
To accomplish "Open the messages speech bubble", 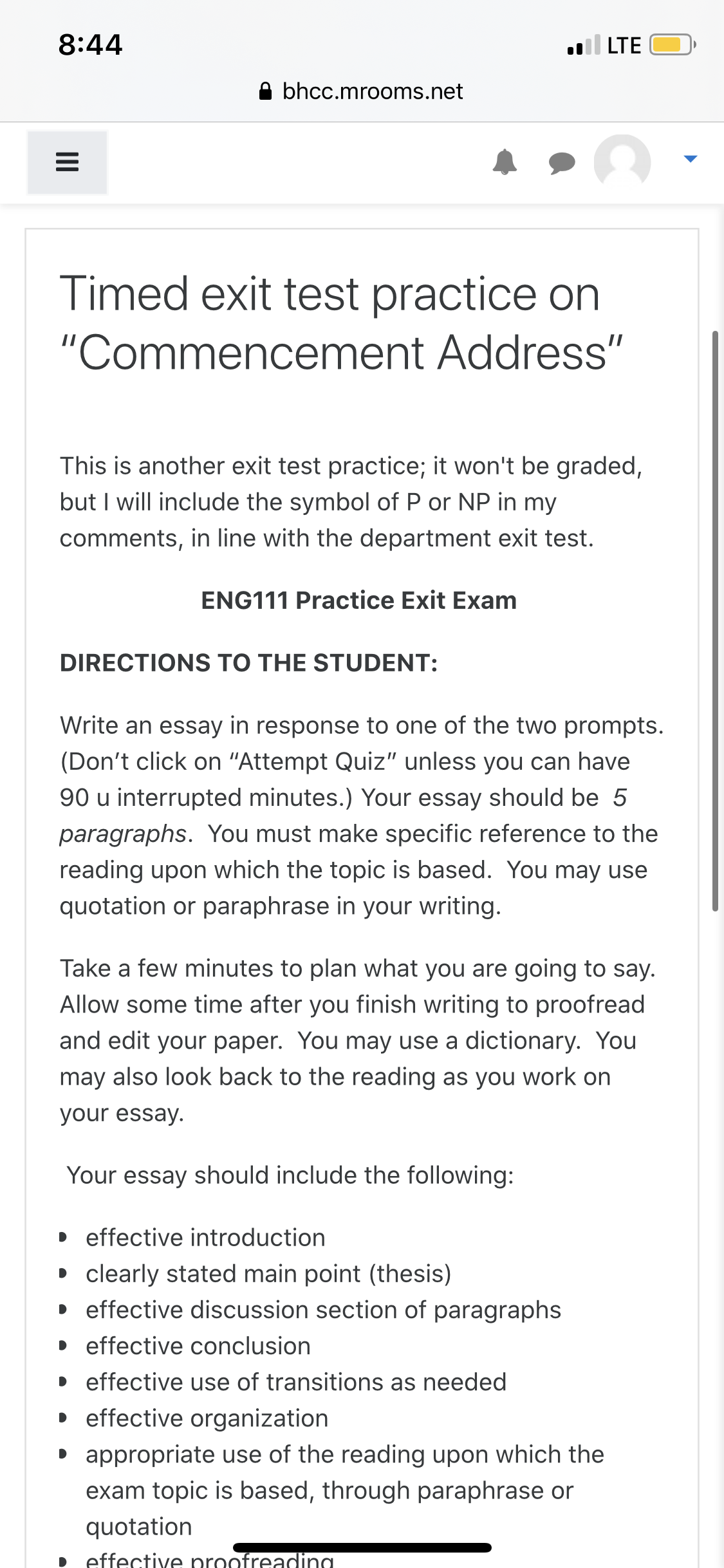I will click(x=562, y=162).
